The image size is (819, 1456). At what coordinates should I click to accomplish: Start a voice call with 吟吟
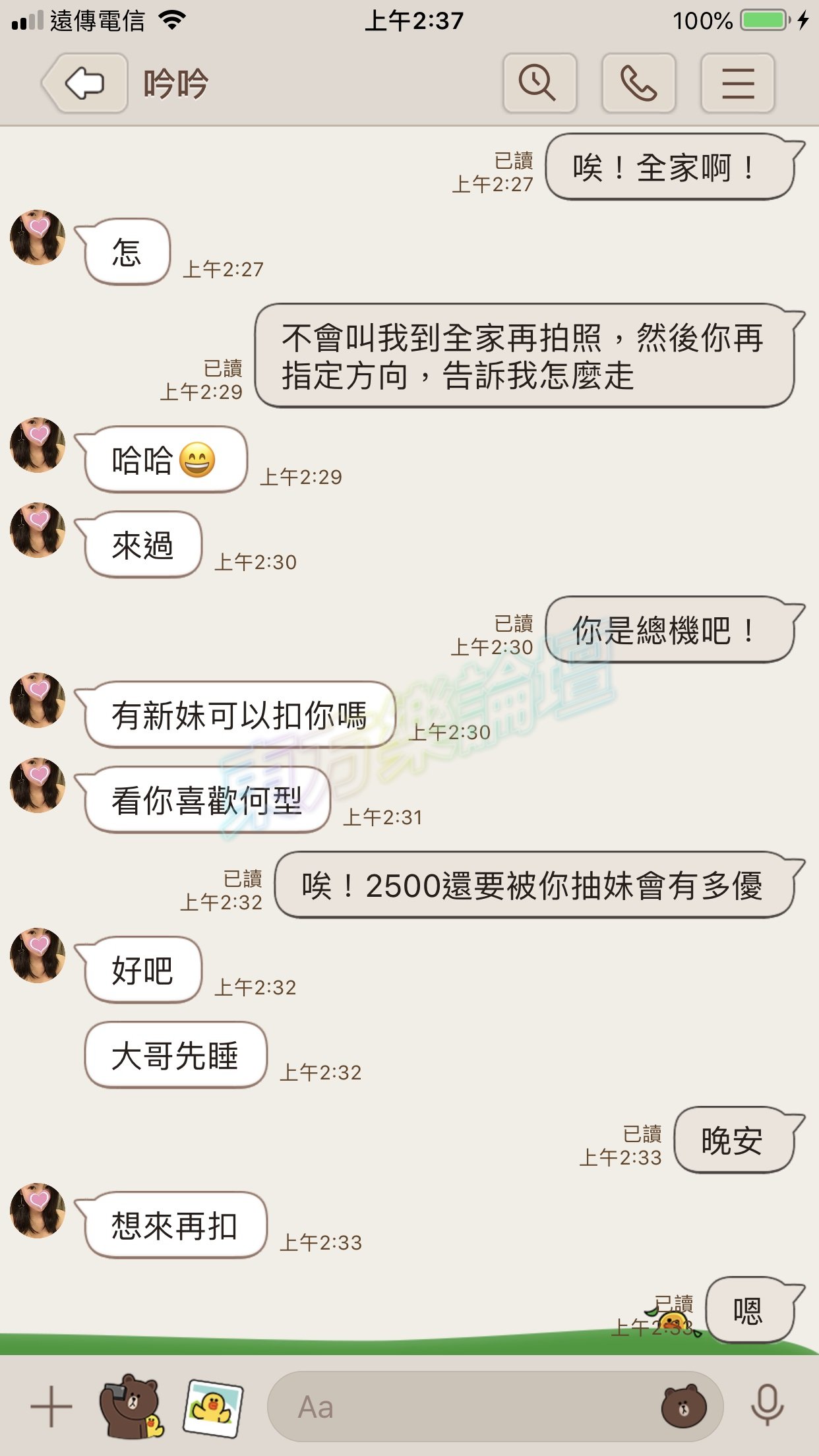638,83
